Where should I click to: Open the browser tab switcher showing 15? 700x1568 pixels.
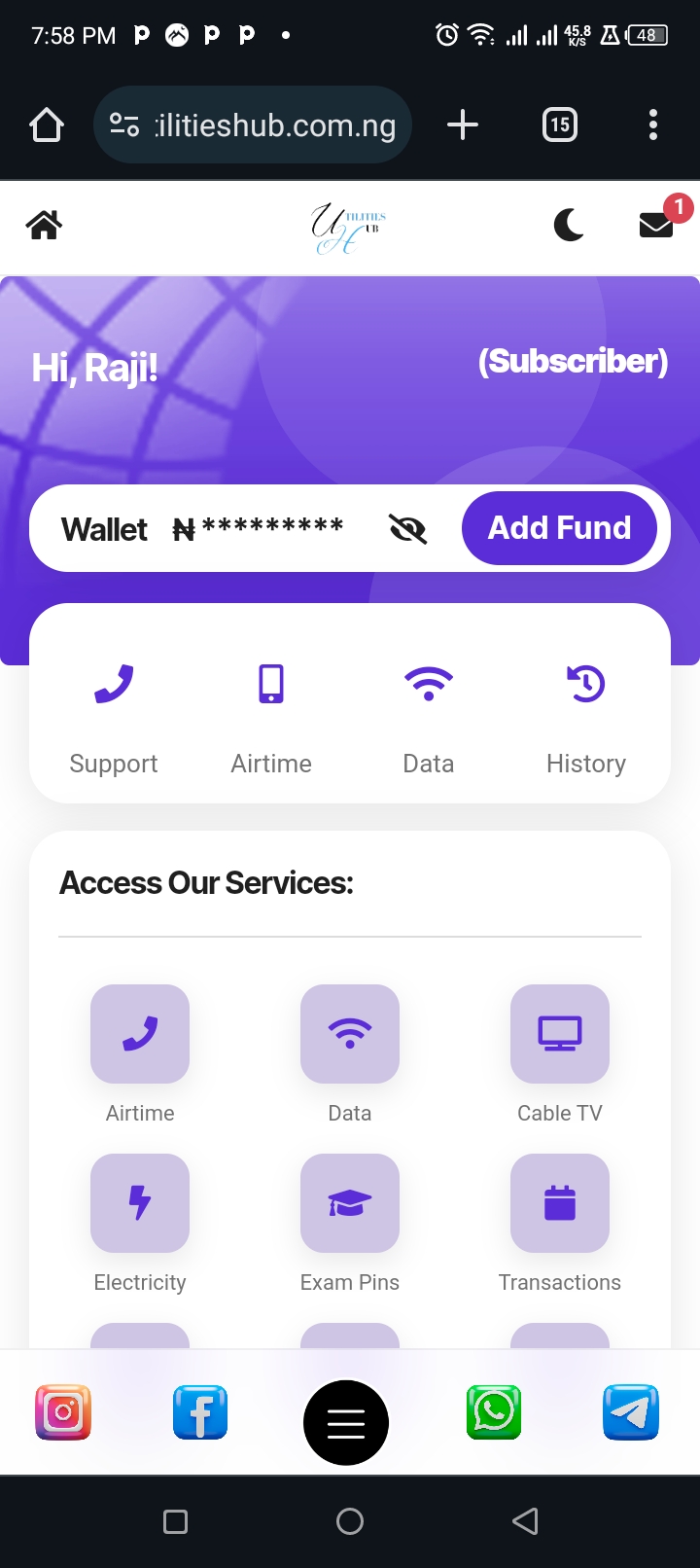click(558, 125)
